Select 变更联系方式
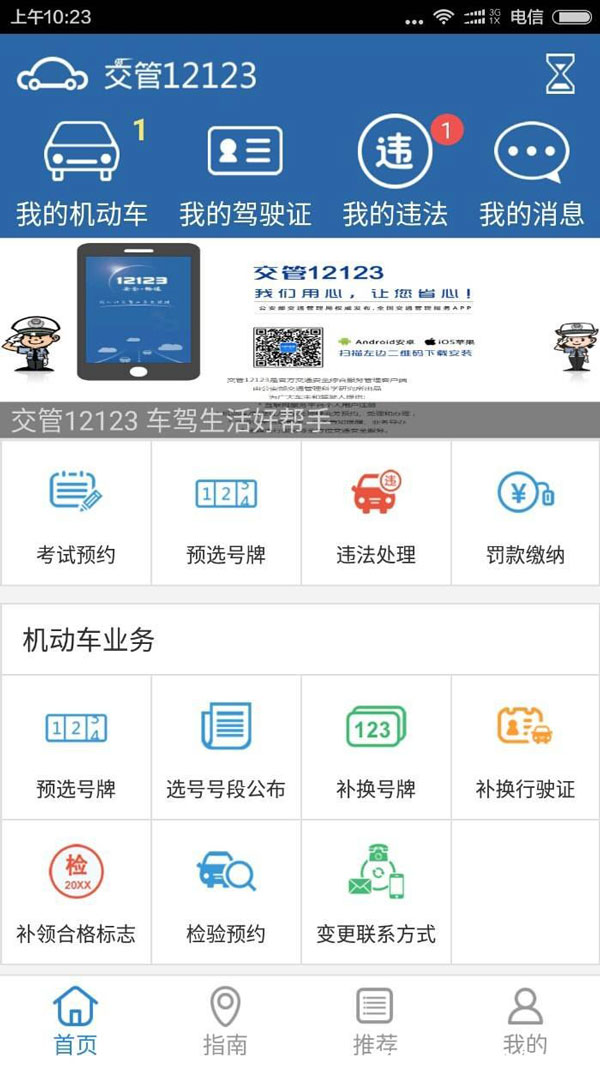600x1066 pixels. (376, 893)
